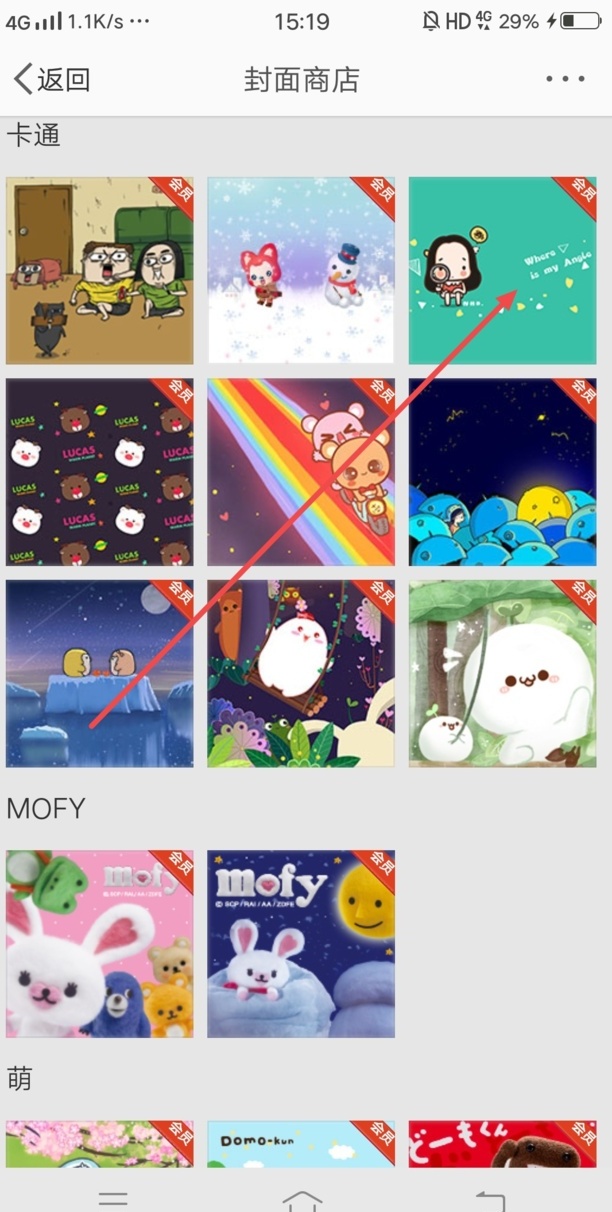Pick the iceberg night sky cover
Image resolution: width=612 pixels, height=1212 pixels.
coord(100,673)
